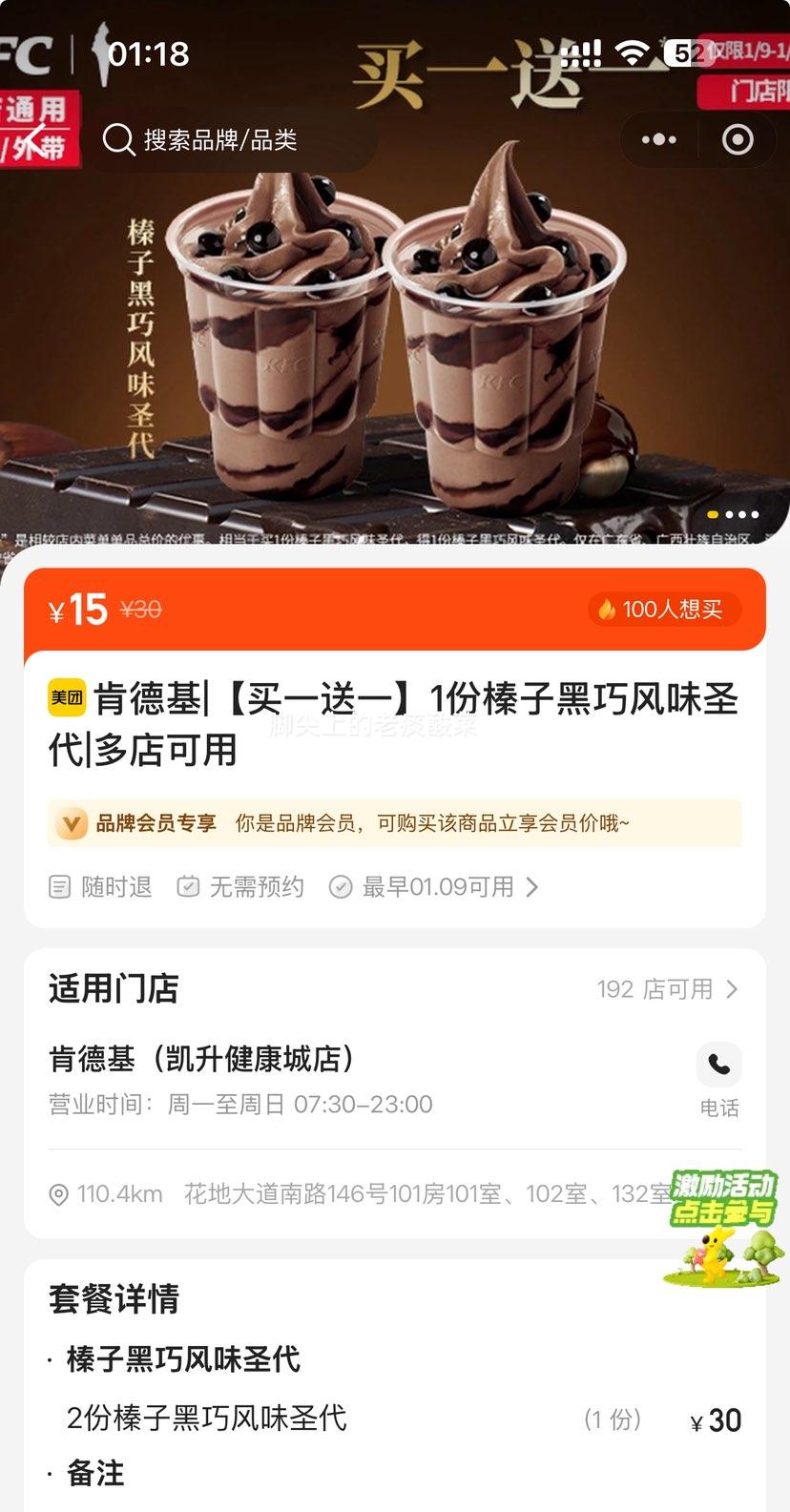The height and width of the screenshot is (1512, 790).
Task: Select the 肯德基（凯升健康城店）store name
Action: [x=201, y=1059]
